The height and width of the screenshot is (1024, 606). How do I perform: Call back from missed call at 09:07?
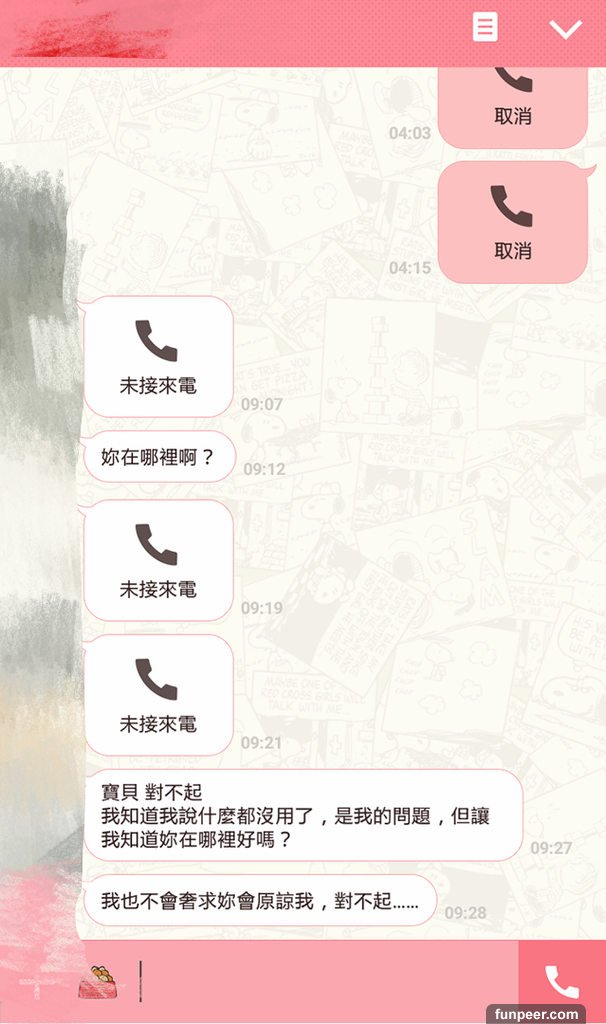[x=158, y=356]
